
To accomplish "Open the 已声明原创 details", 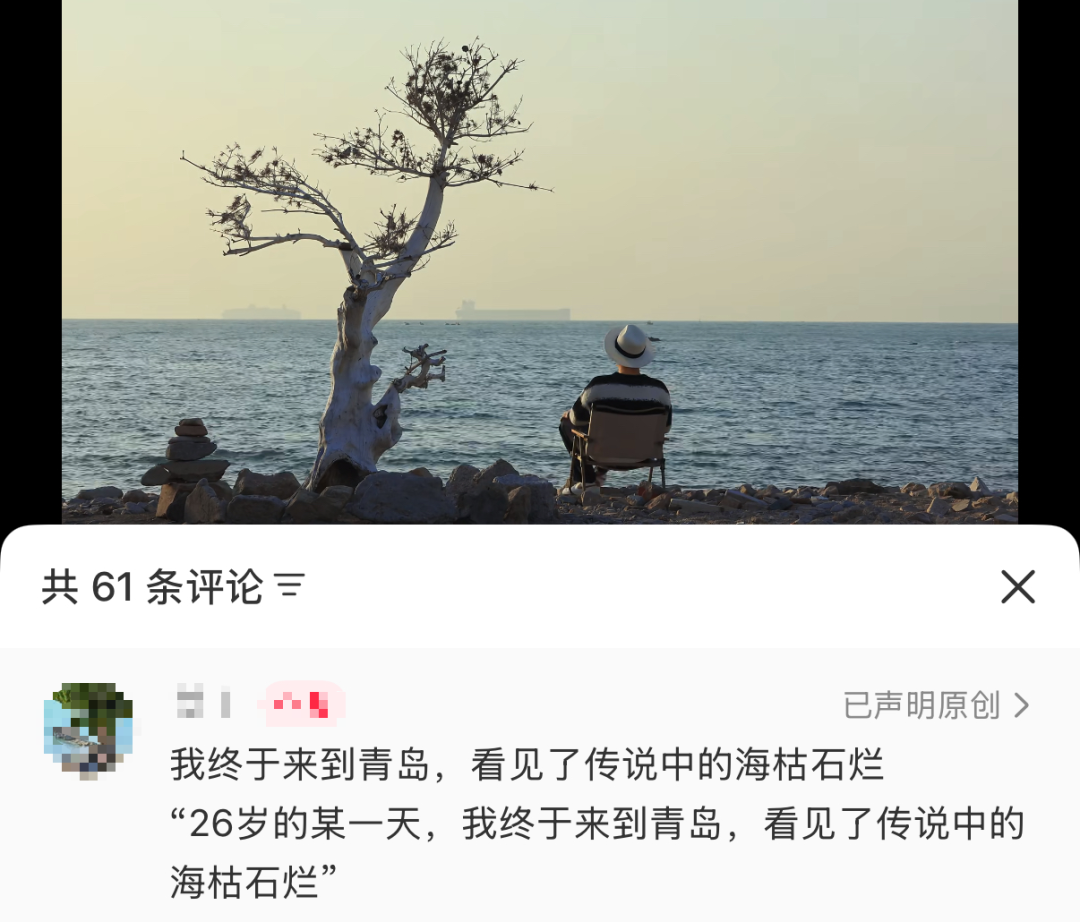I will 936,706.
